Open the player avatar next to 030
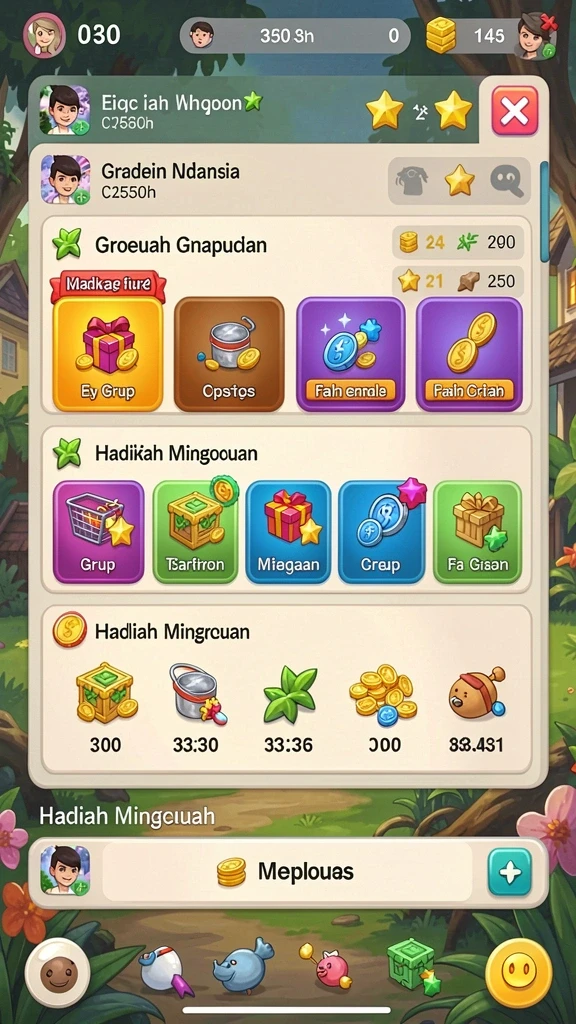Screen dimensions: 576x1024 coord(44,35)
